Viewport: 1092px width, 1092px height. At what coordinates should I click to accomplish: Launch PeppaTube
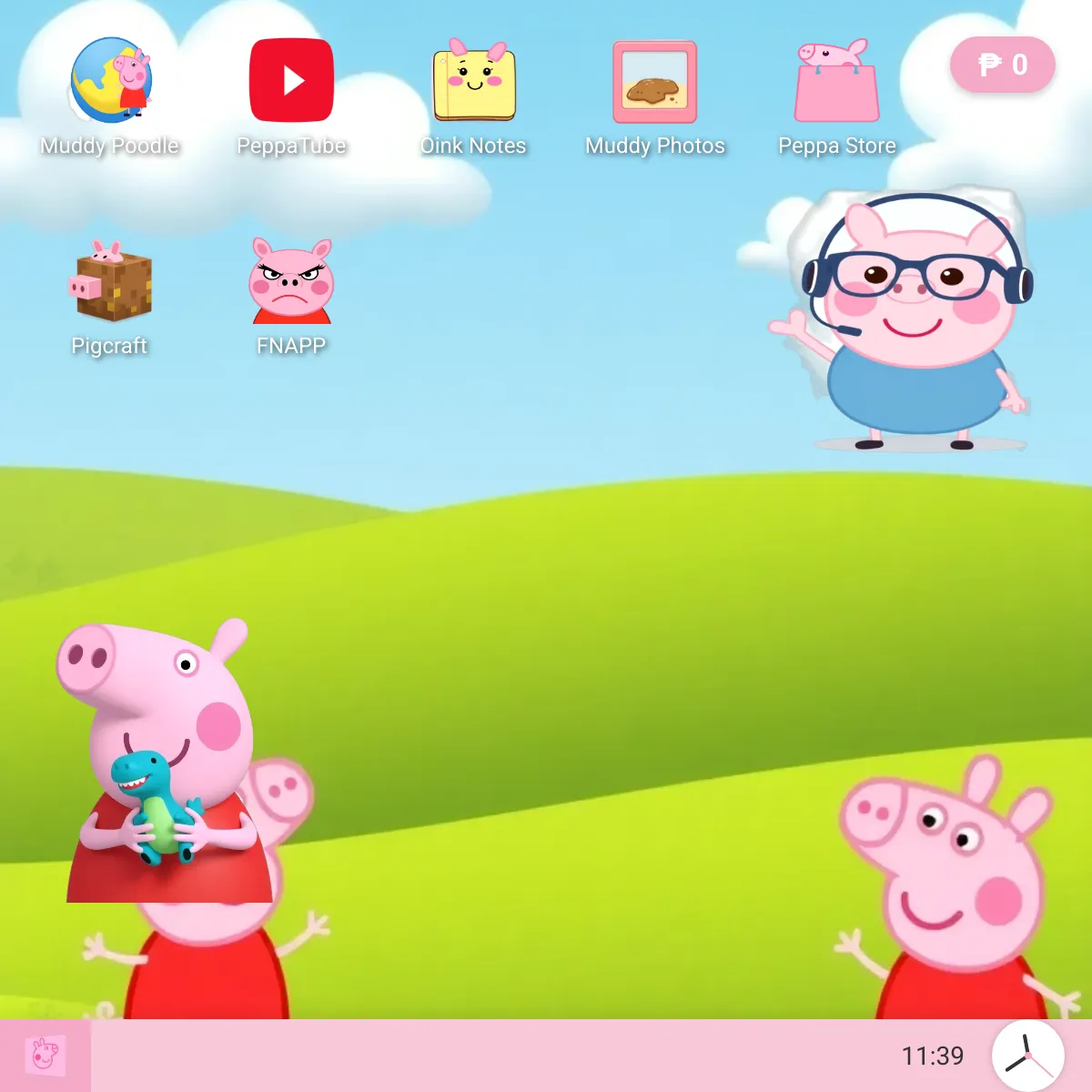(x=291, y=82)
